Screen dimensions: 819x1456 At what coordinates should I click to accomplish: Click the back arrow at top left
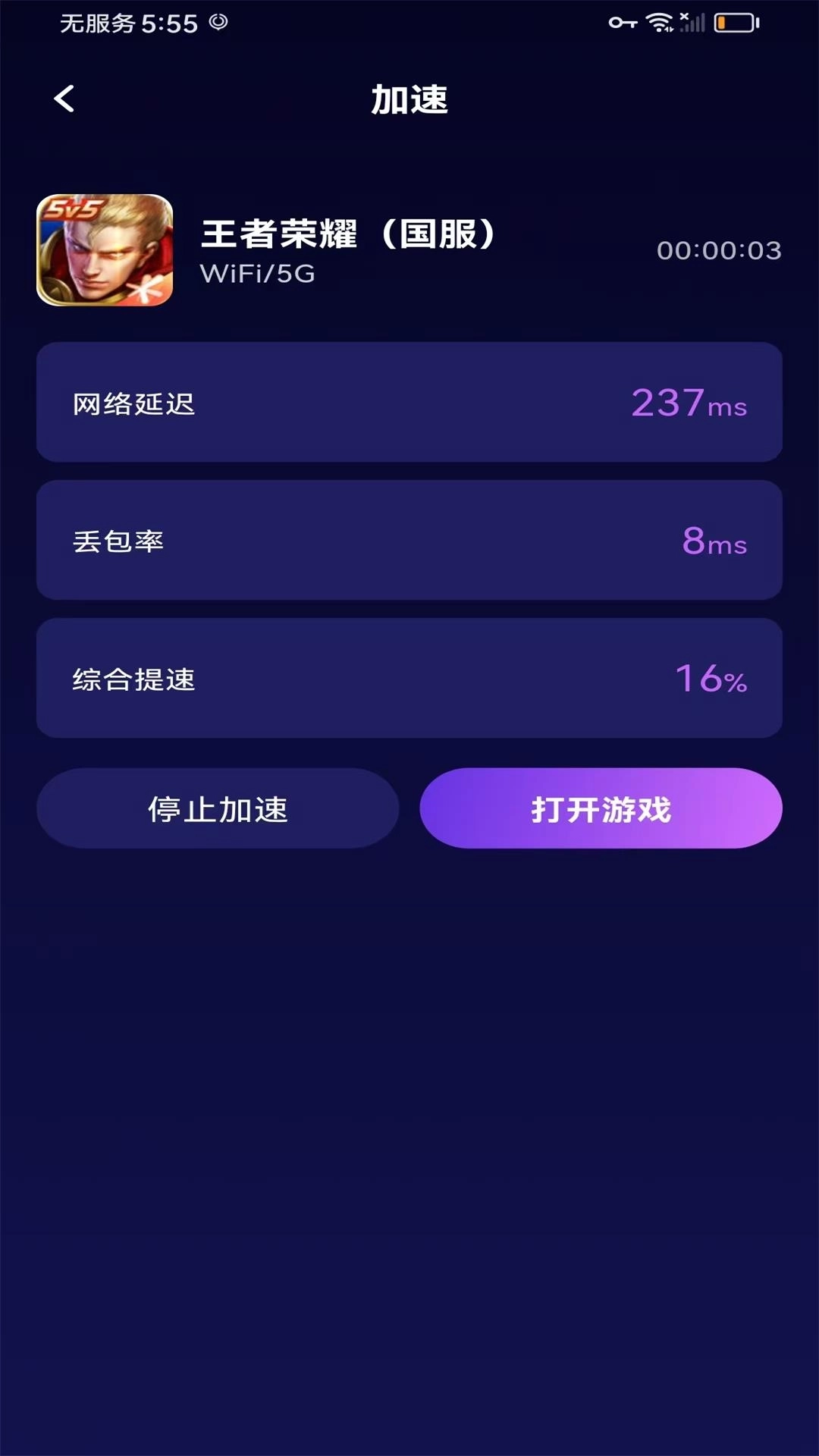pos(65,99)
